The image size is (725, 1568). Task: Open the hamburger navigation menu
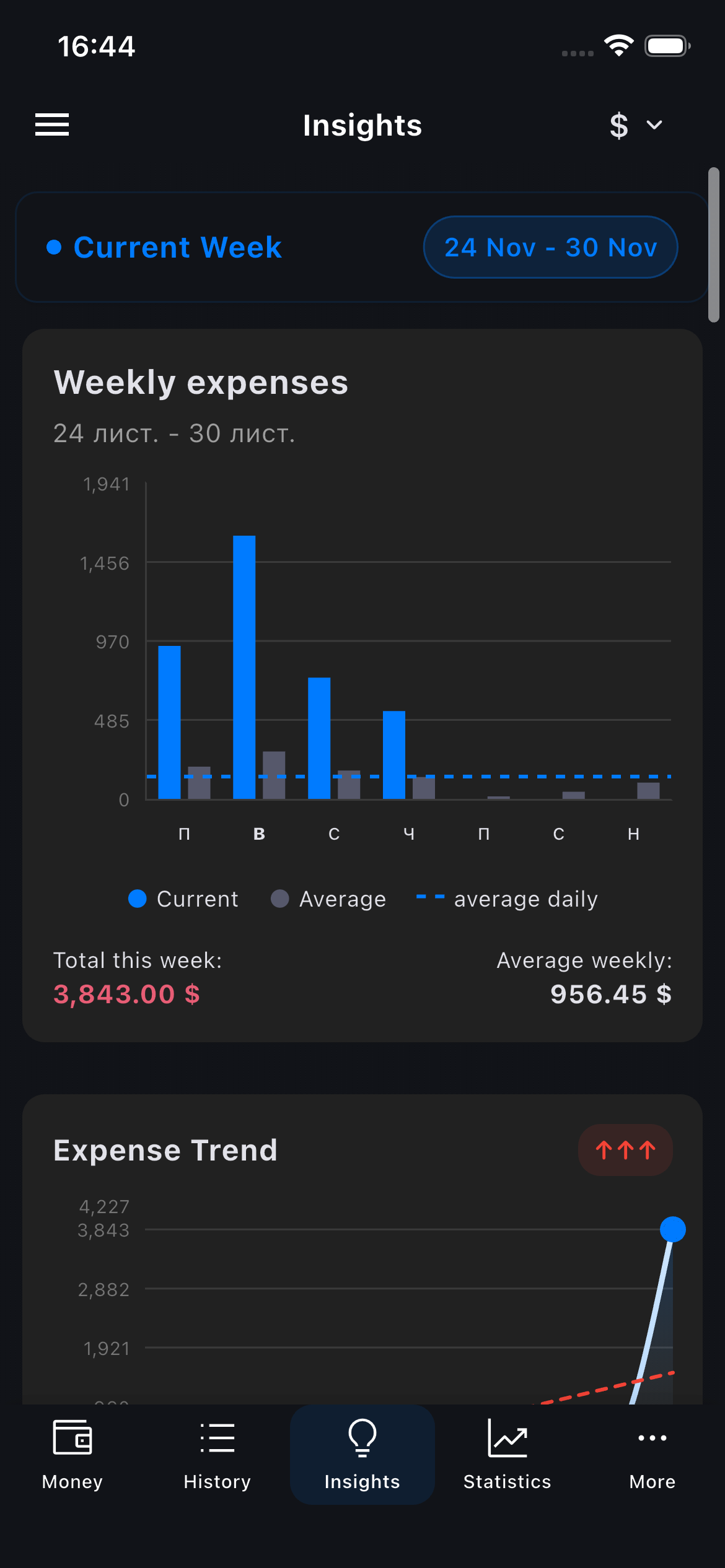click(x=51, y=124)
